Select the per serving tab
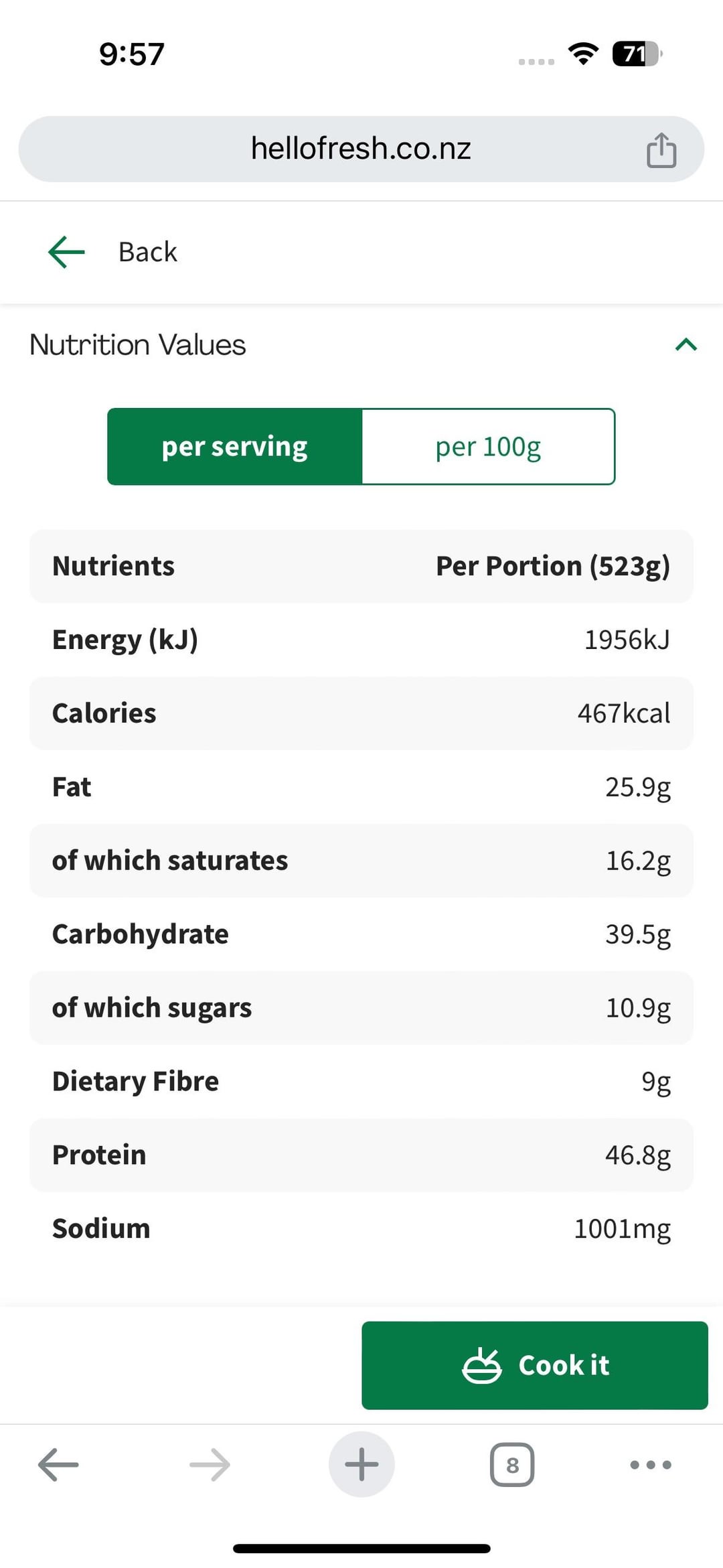723x1568 pixels. (x=235, y=447)
